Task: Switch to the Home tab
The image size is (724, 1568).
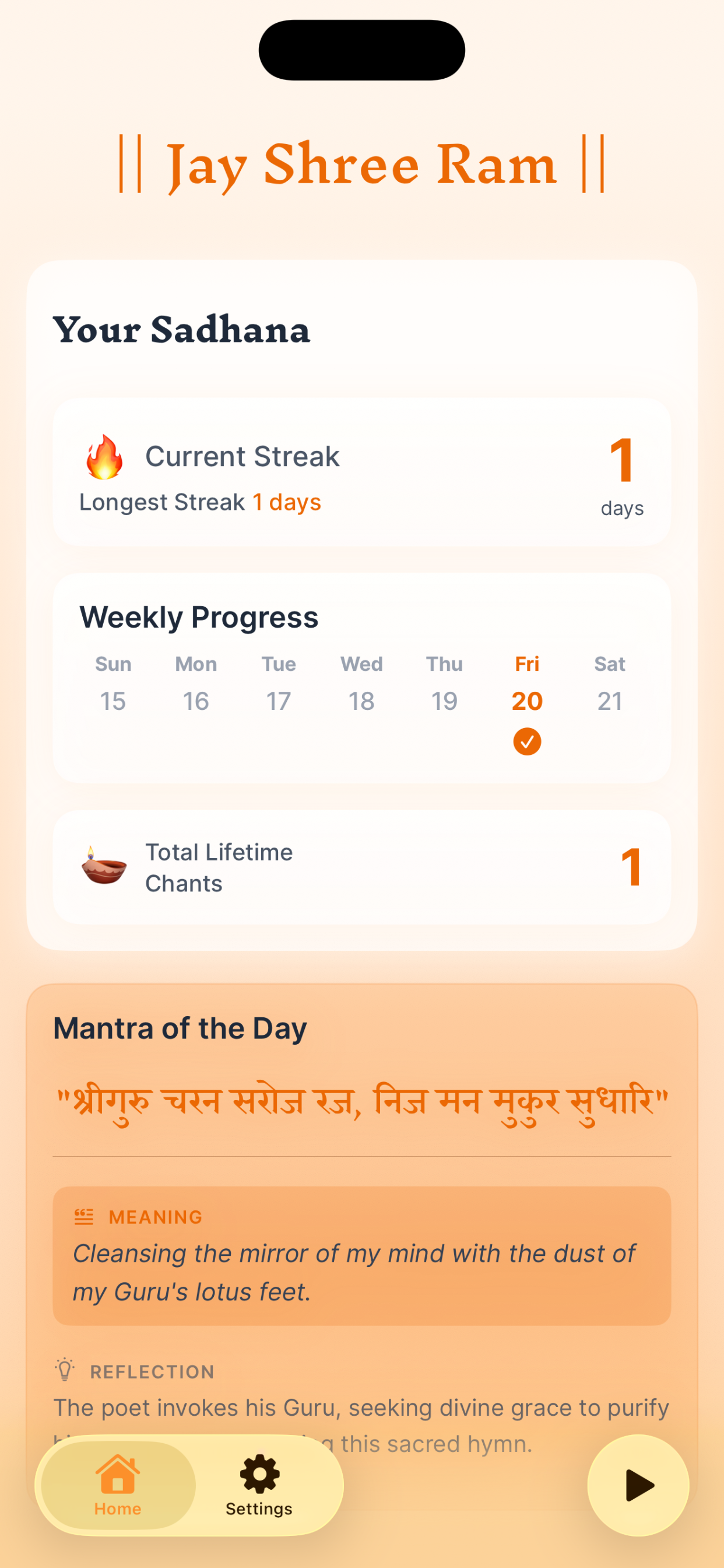Action: coord(117,1485)
